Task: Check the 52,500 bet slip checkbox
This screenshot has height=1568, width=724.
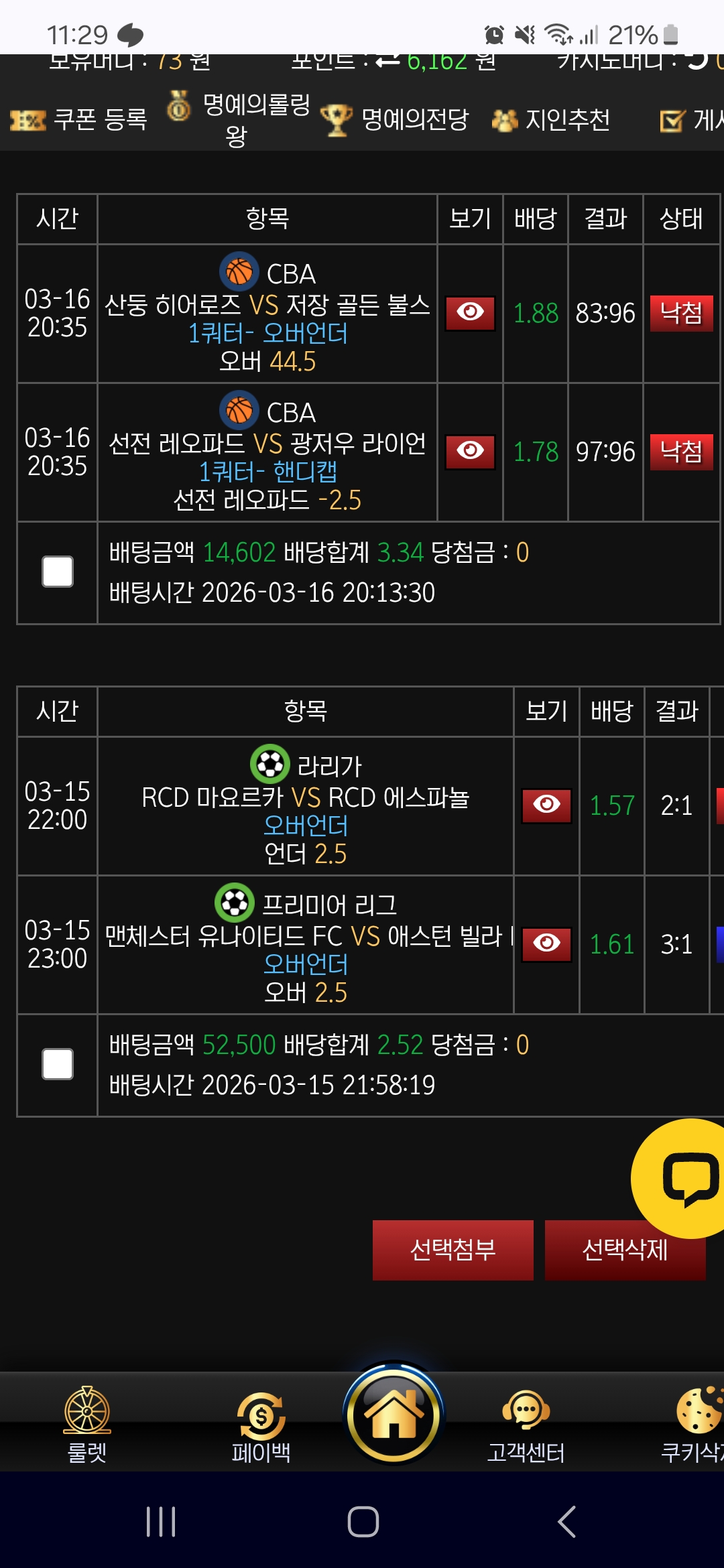Action: point(58,1064)
